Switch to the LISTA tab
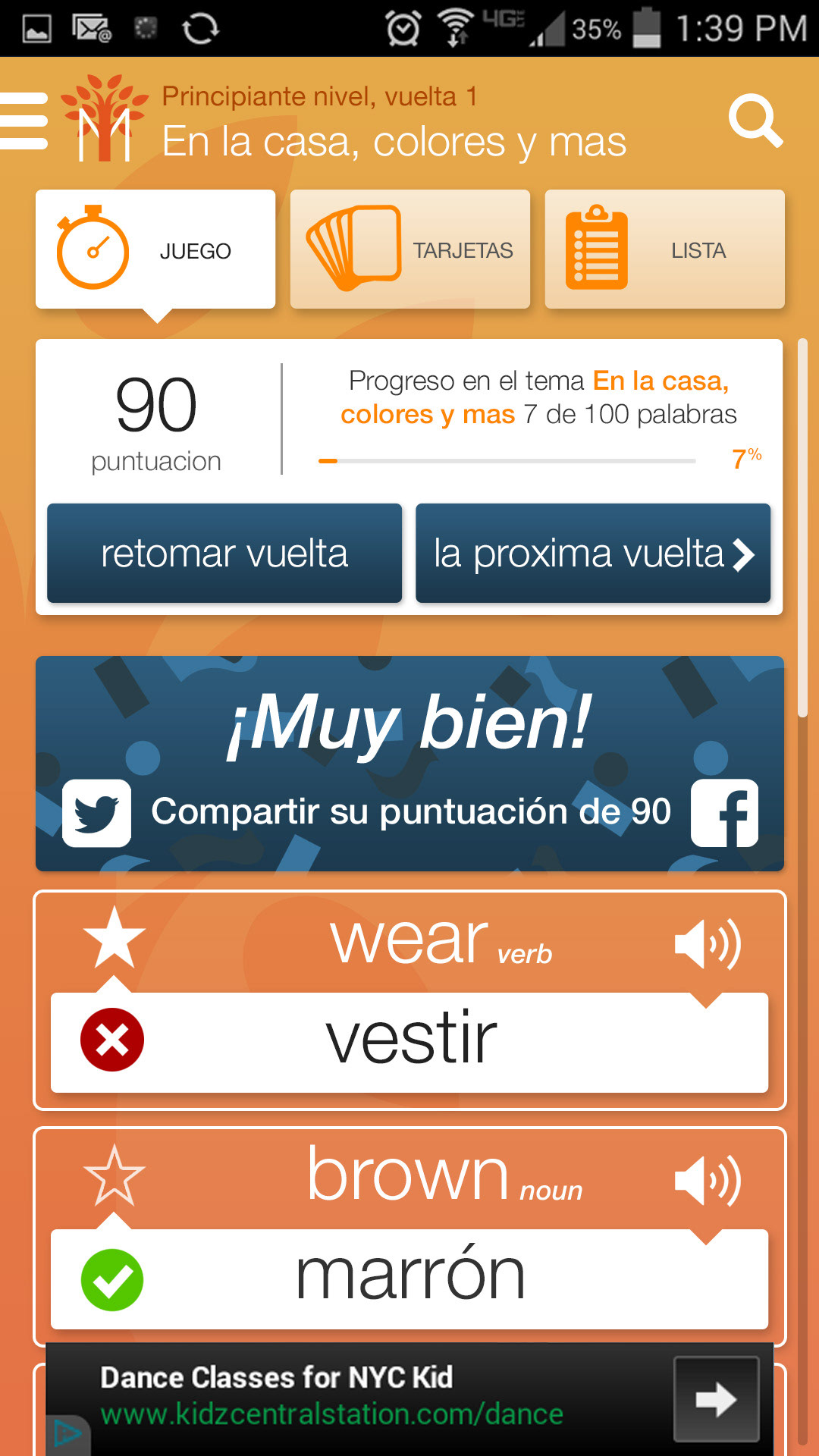 coord(664,249)
